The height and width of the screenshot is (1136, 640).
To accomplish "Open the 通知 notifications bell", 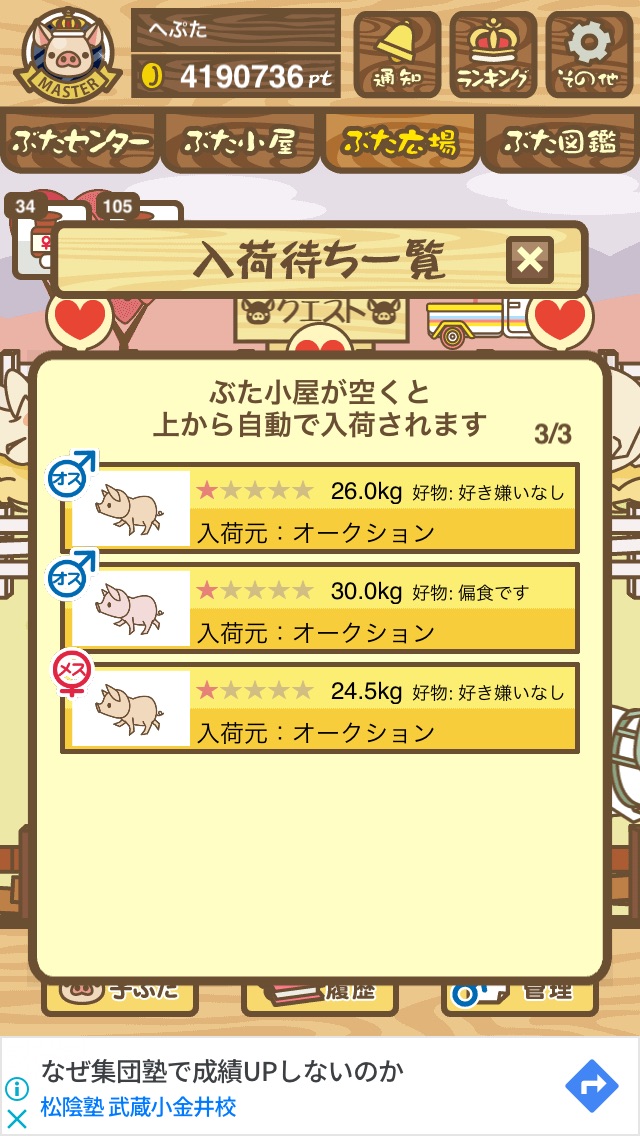I will [x=396, y=54].
